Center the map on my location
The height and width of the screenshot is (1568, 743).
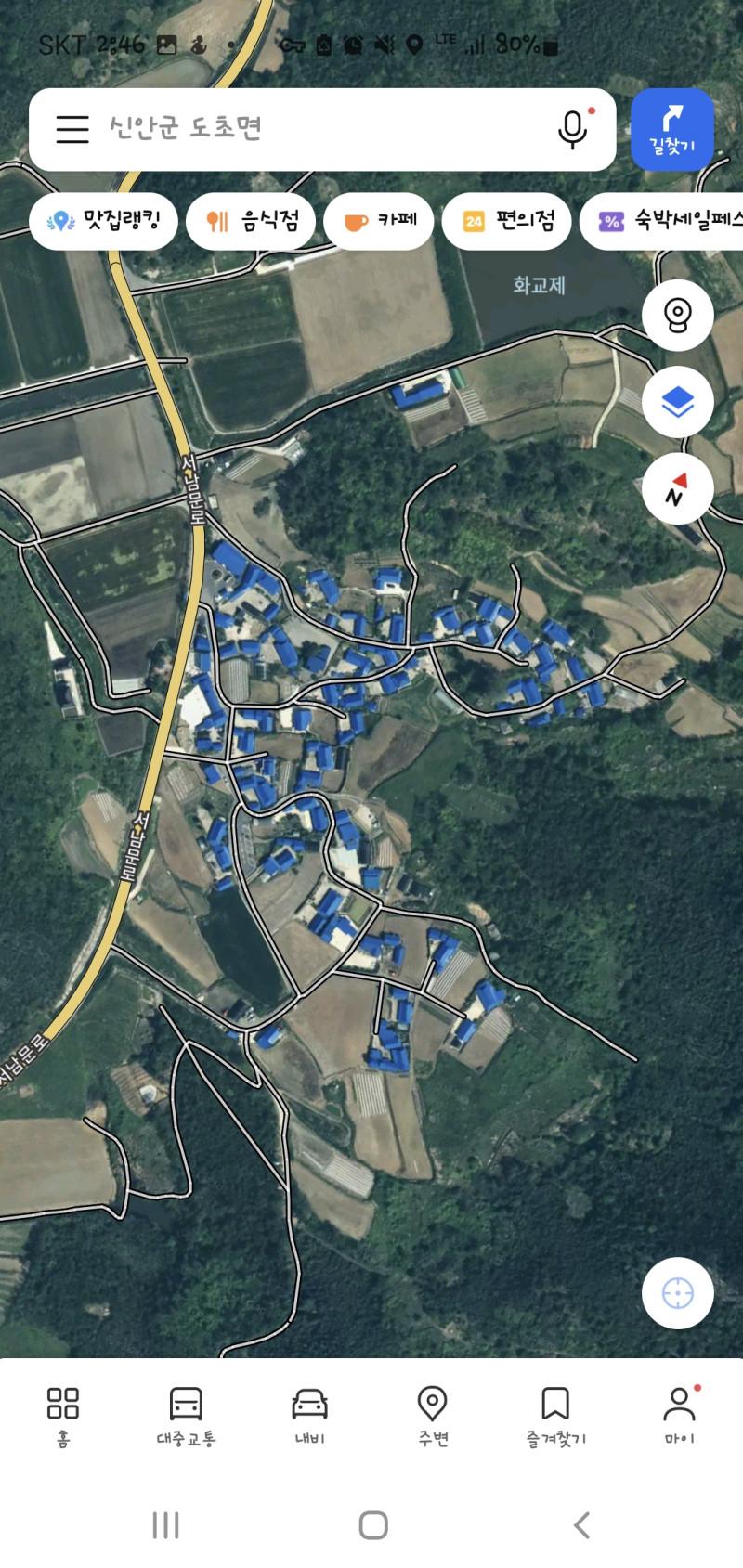click(x=678, y=1292)
